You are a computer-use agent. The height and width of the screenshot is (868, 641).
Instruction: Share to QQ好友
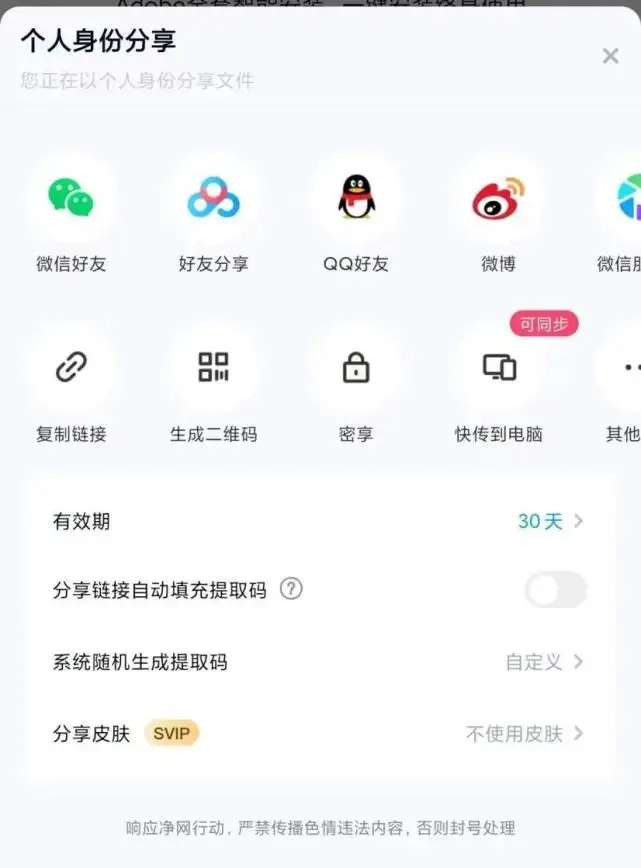click(x=355, y=197)
